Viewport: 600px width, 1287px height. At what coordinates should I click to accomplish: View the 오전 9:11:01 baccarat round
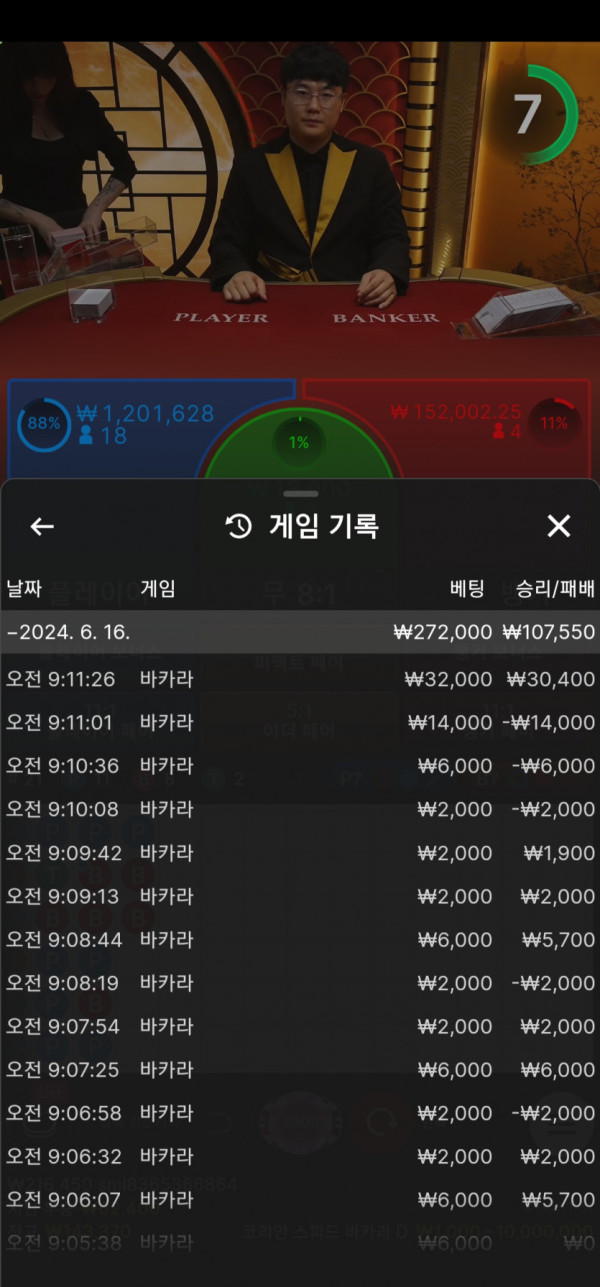(300, 723)
